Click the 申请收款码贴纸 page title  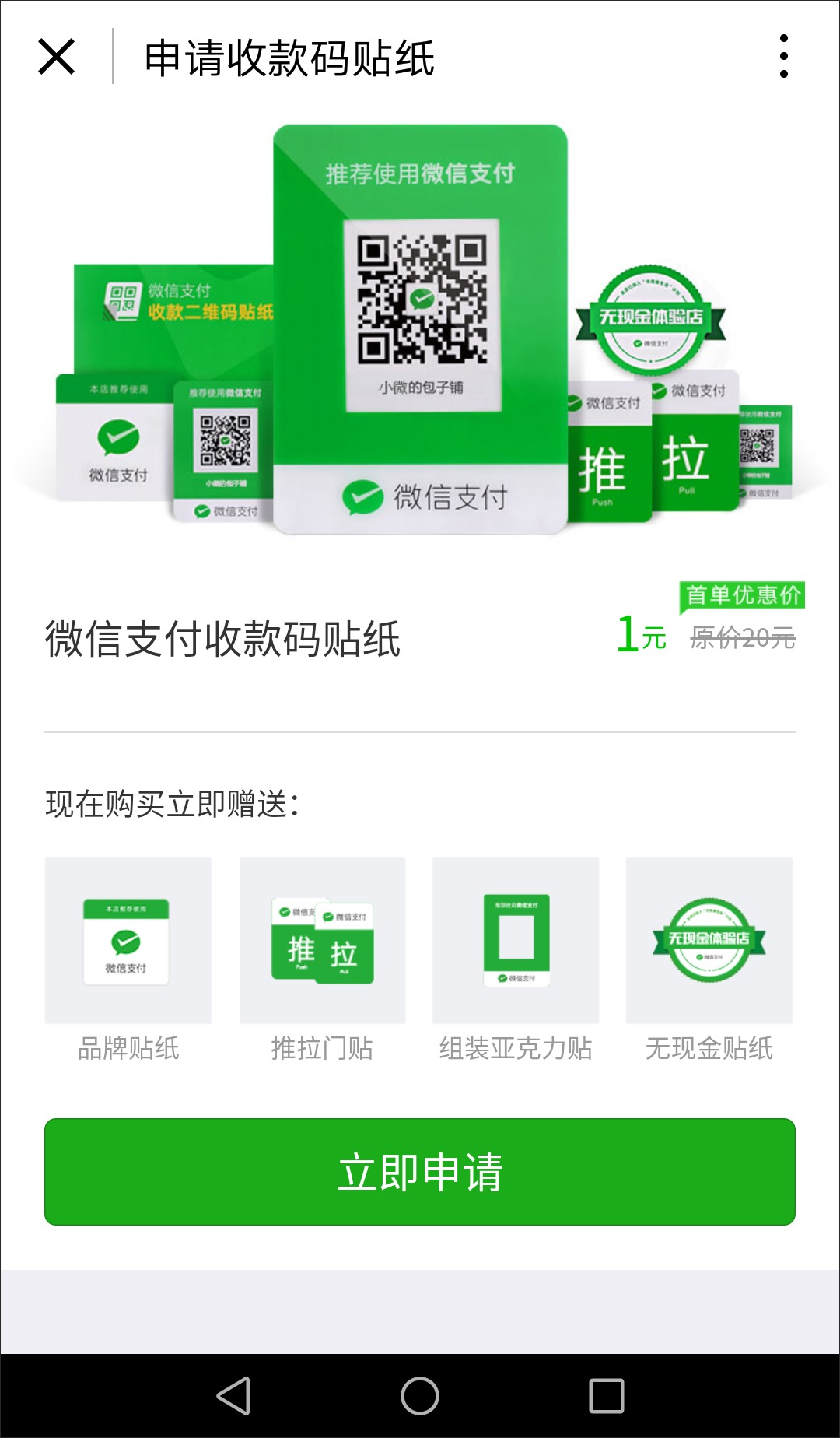[x=292, y=58]
